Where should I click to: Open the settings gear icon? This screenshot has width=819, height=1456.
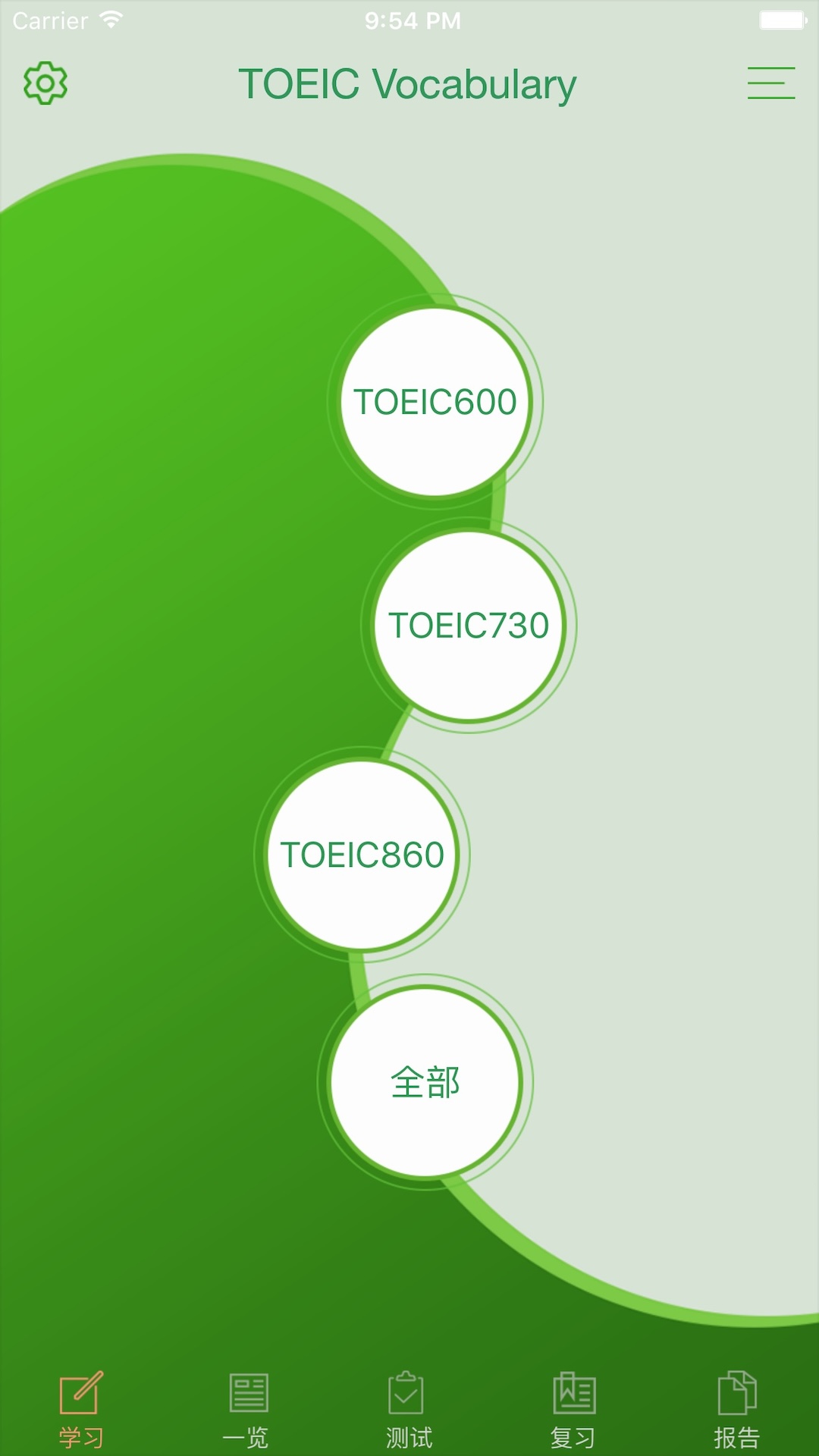tap(45, 83)
